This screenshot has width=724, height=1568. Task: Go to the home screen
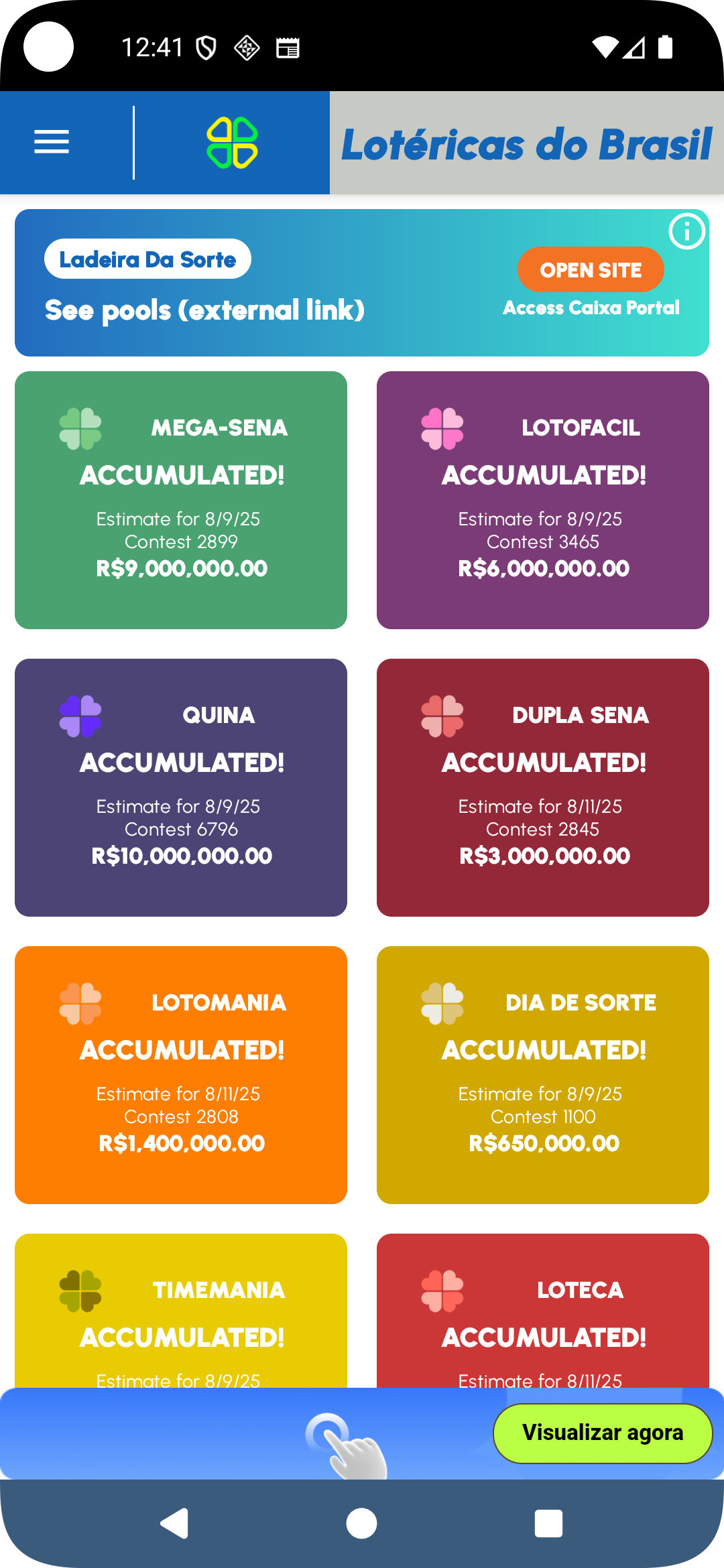click(361, 1524)
